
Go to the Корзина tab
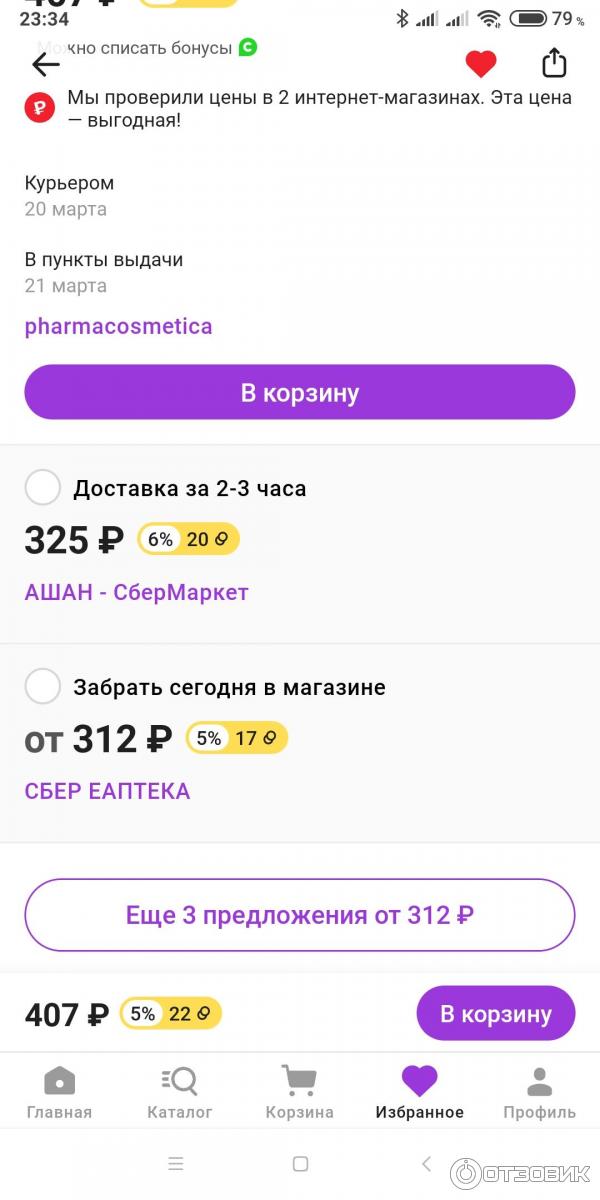click(299, 1092)
